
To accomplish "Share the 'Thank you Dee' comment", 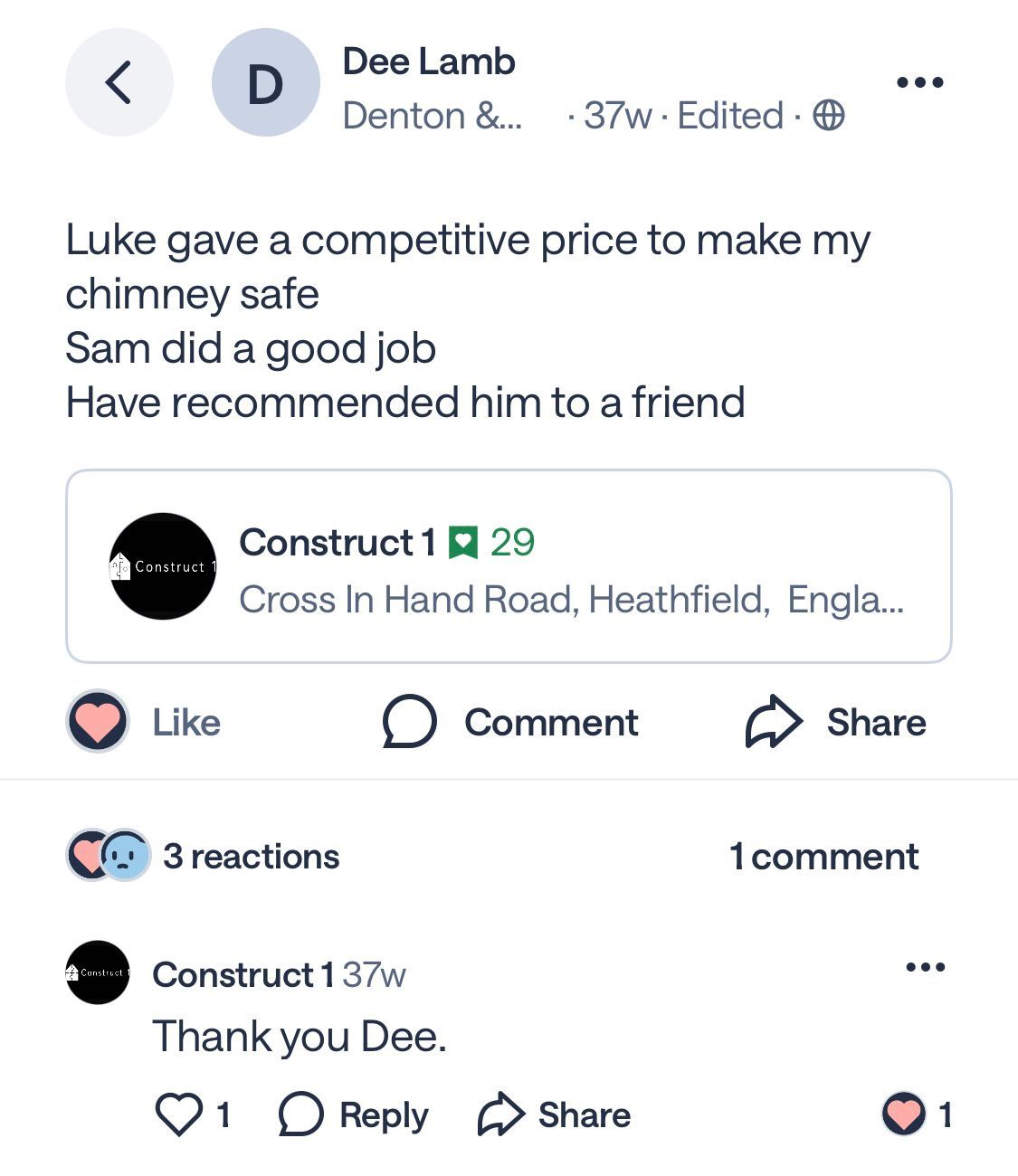I will (554, 1114).
